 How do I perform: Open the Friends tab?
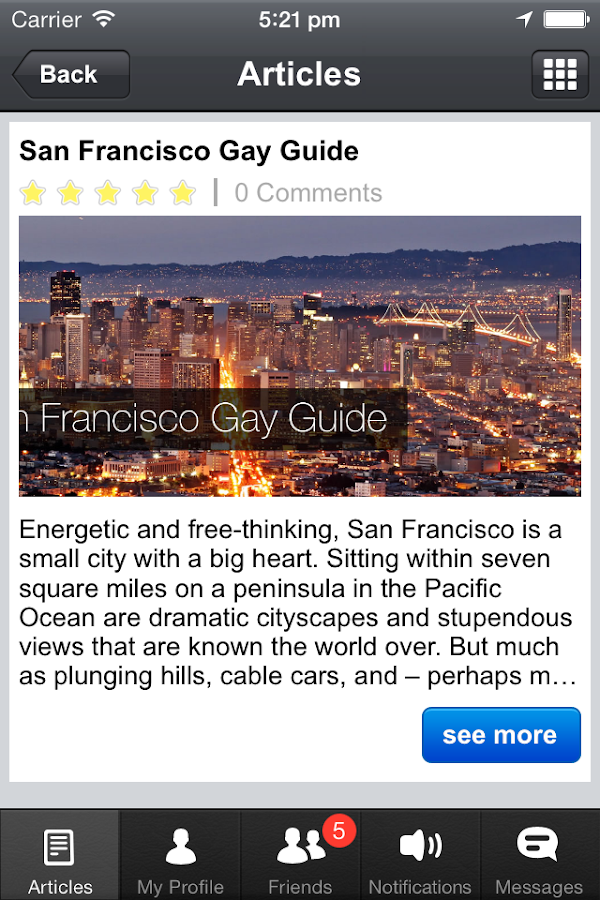[300, 857]
